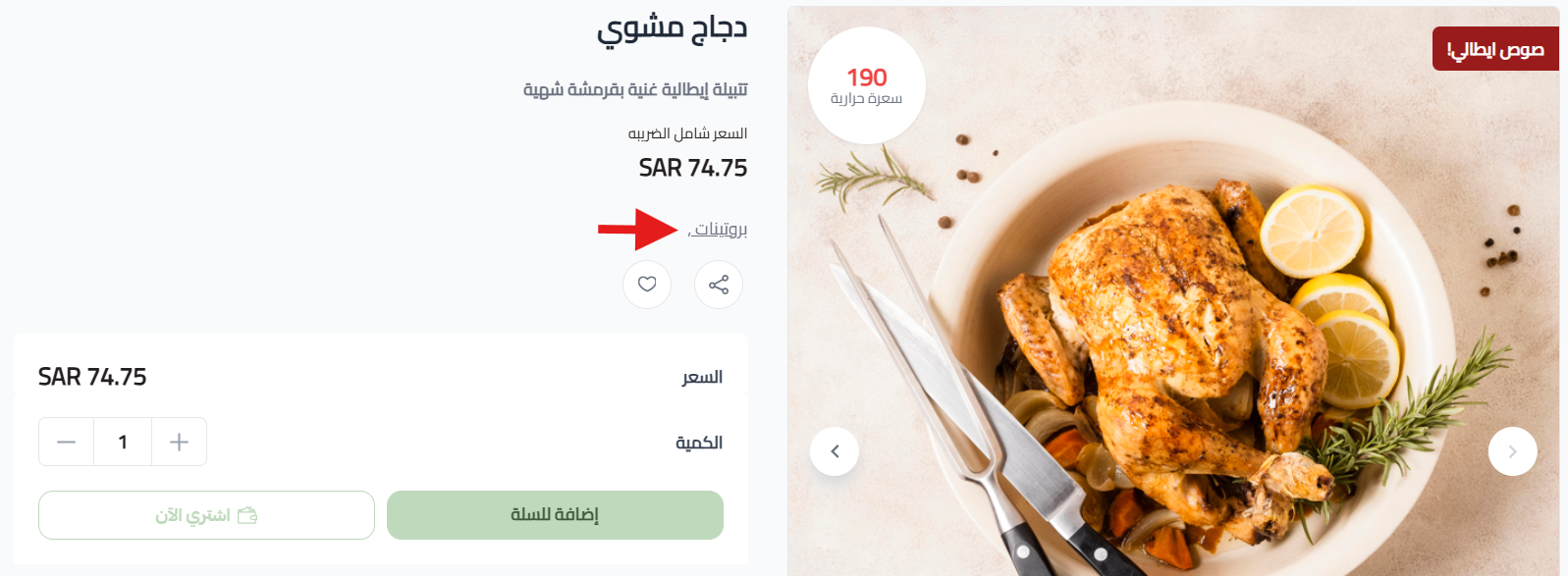The height and width of the screenshot is (576, 1568).
Task: Open the بروتينات category link
Action: coord(722,230)
